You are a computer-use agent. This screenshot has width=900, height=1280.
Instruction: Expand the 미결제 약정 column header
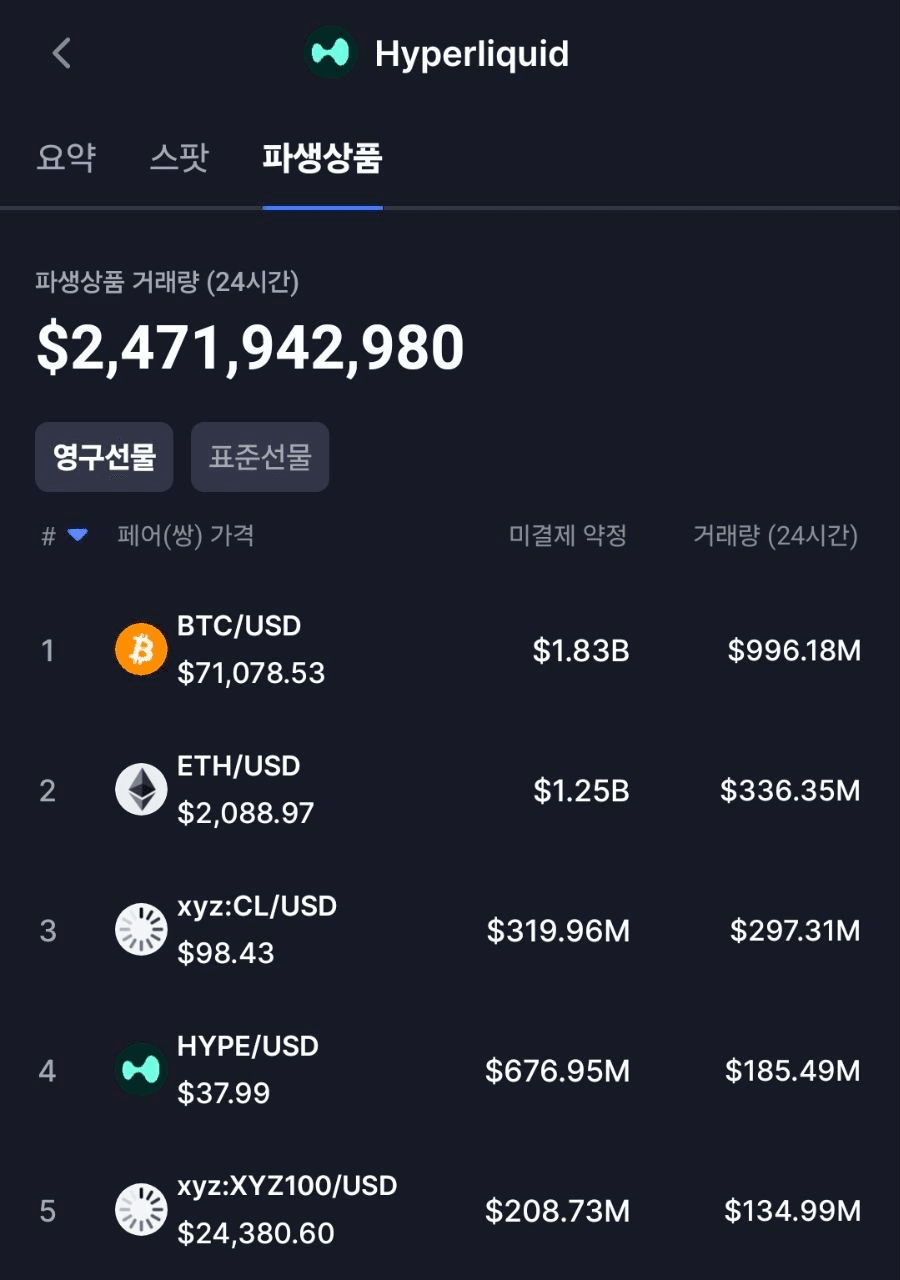[x=566, y=536]
